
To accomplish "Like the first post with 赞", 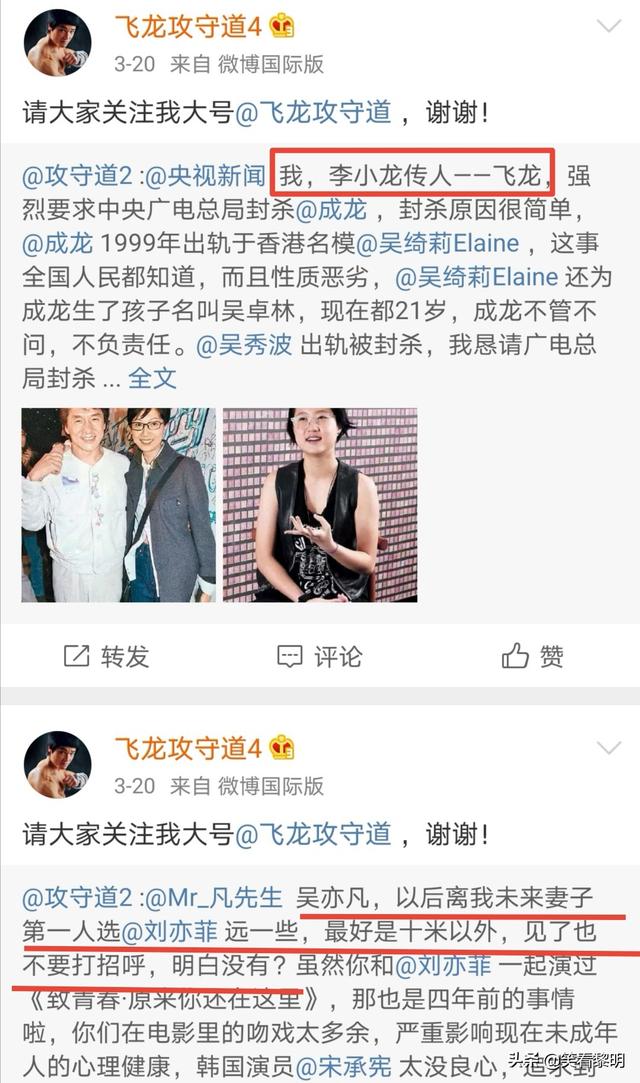I will [x=533, y=656].
